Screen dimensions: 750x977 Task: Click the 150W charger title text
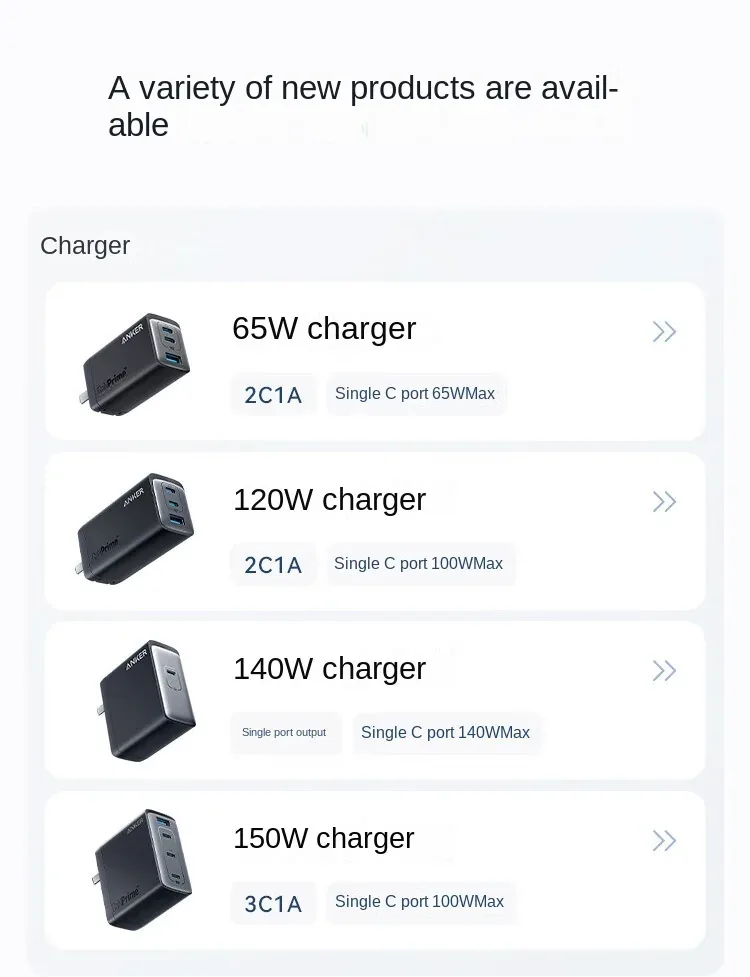[323, 839]
